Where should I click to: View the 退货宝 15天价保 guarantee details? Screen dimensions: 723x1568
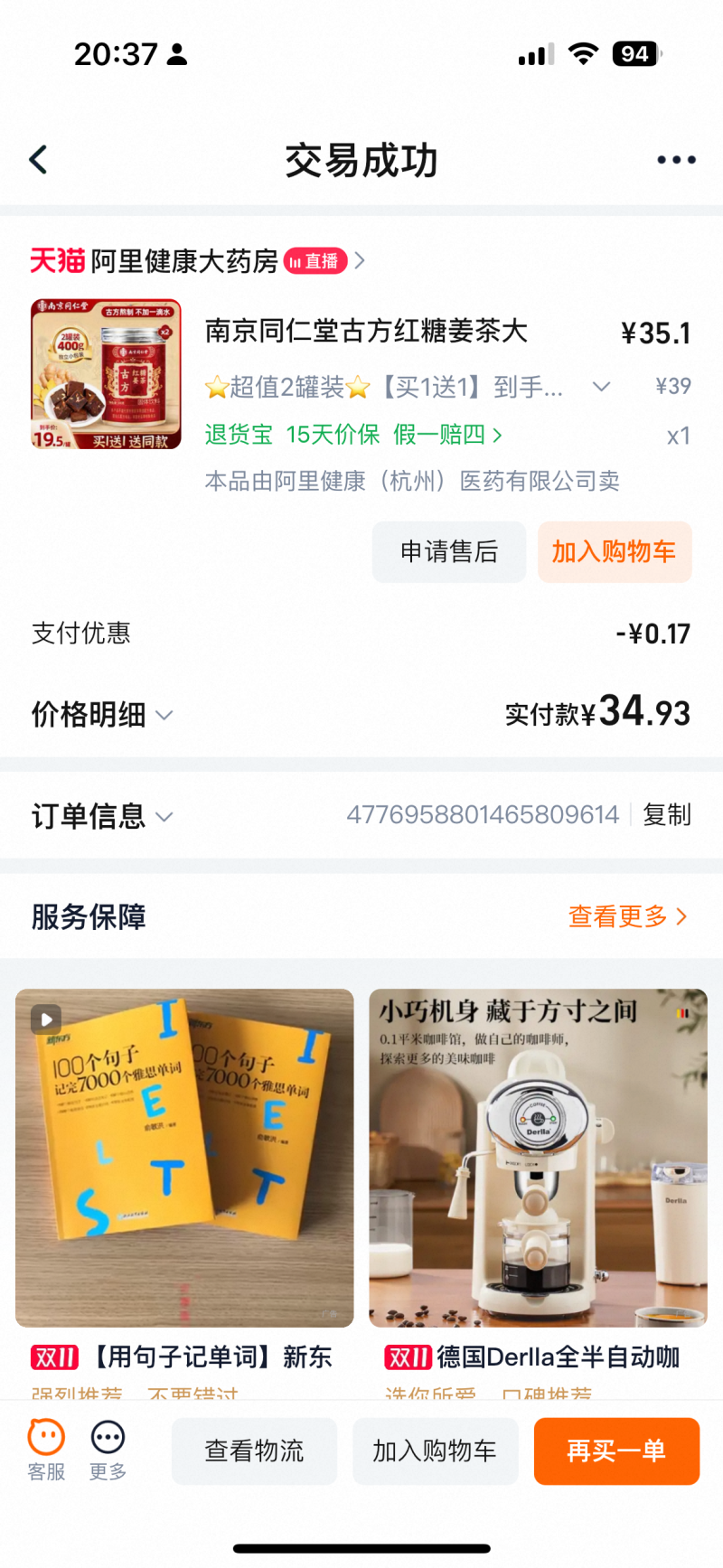[352, 435]
